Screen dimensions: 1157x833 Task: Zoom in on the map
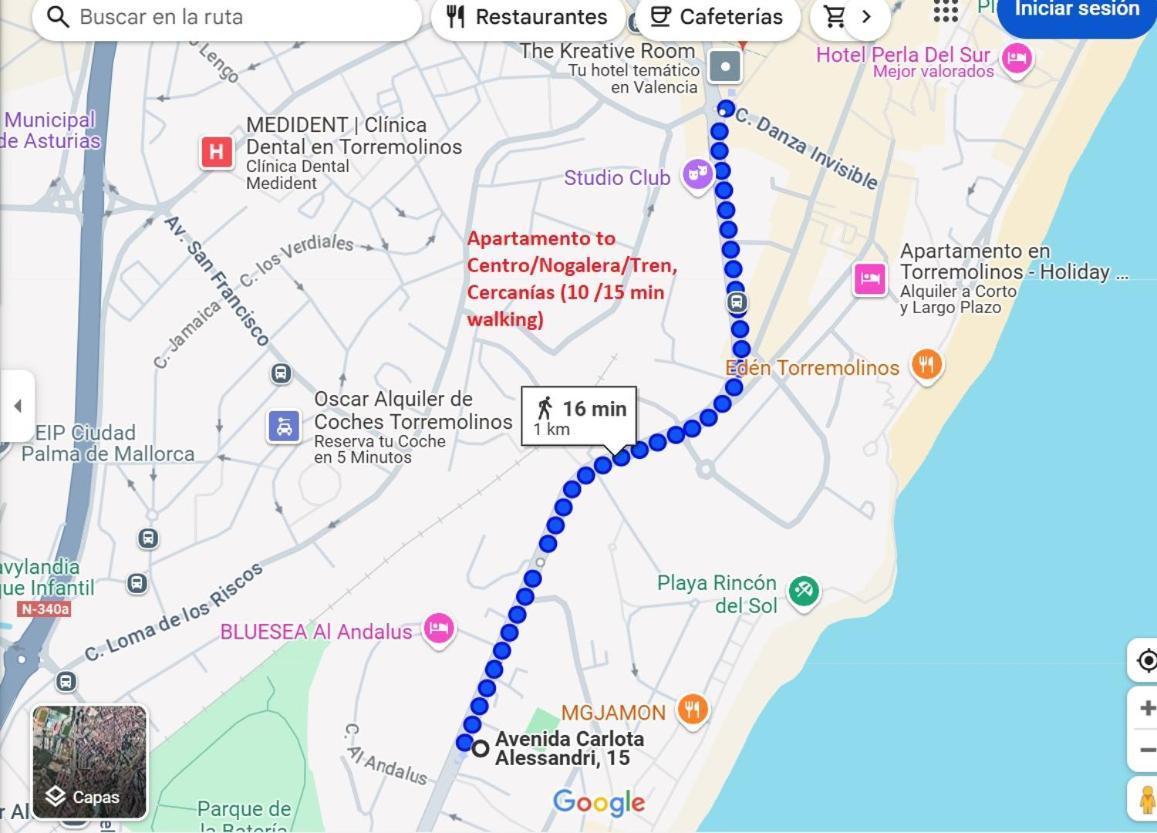pos(1146,708)
